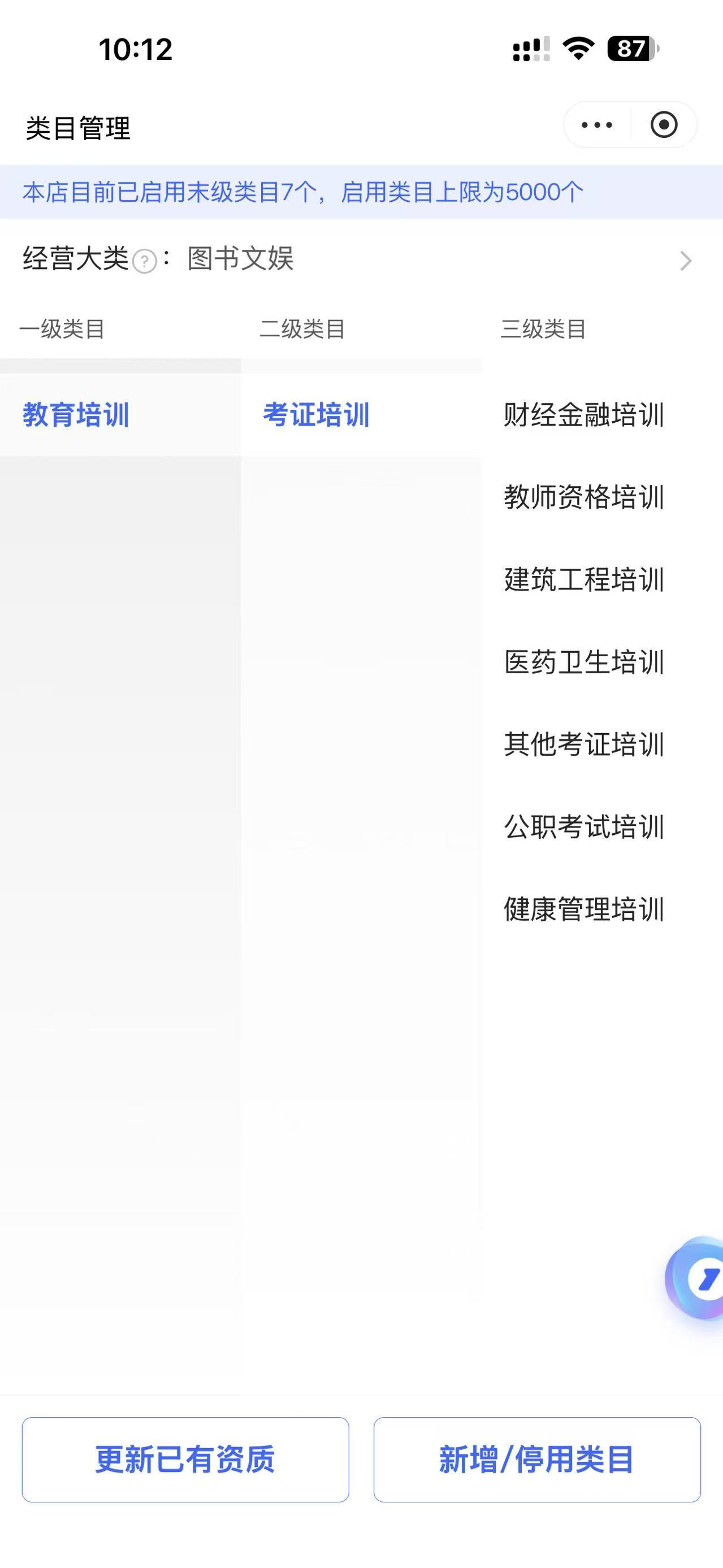Open the 经营大类 help question mark
The width and height of the screenshot is (723, 1568).
tap(144, 262)
